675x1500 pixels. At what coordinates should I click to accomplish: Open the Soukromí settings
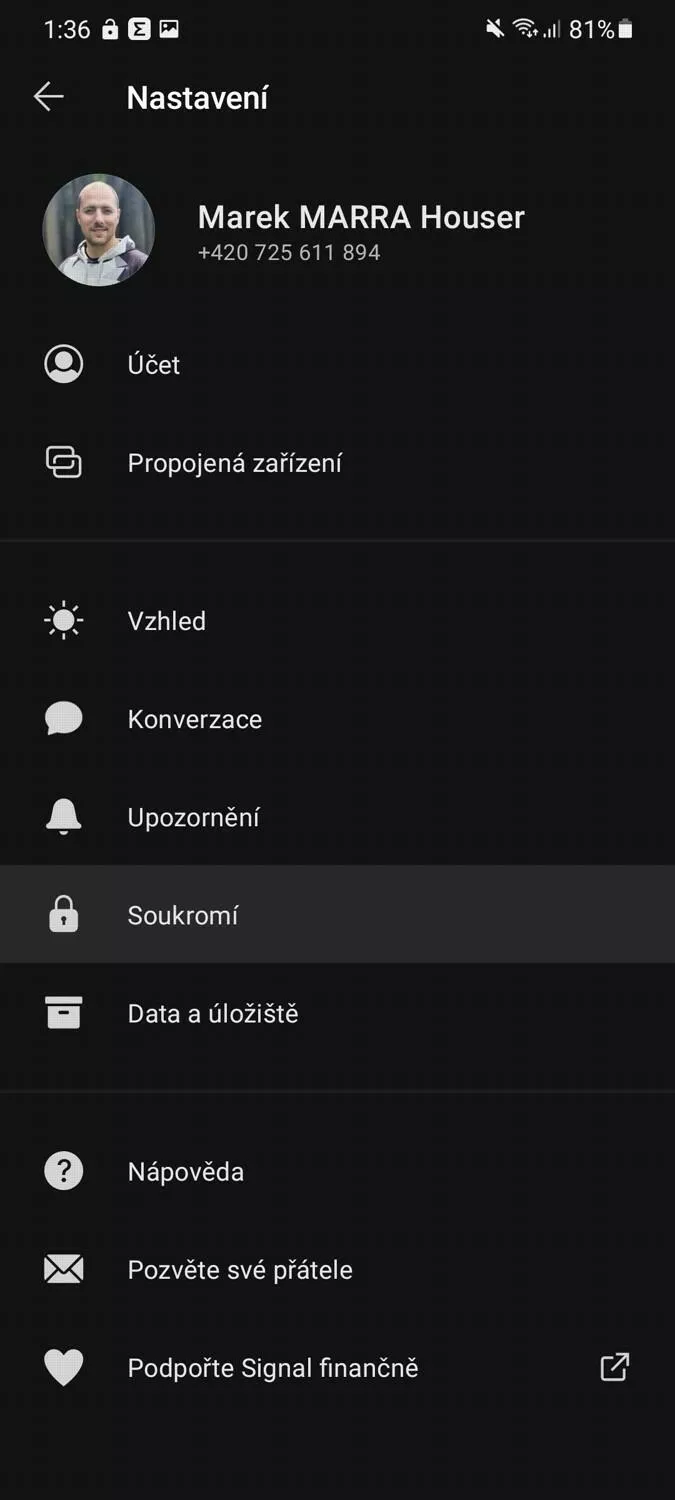(x=337, y=915)
